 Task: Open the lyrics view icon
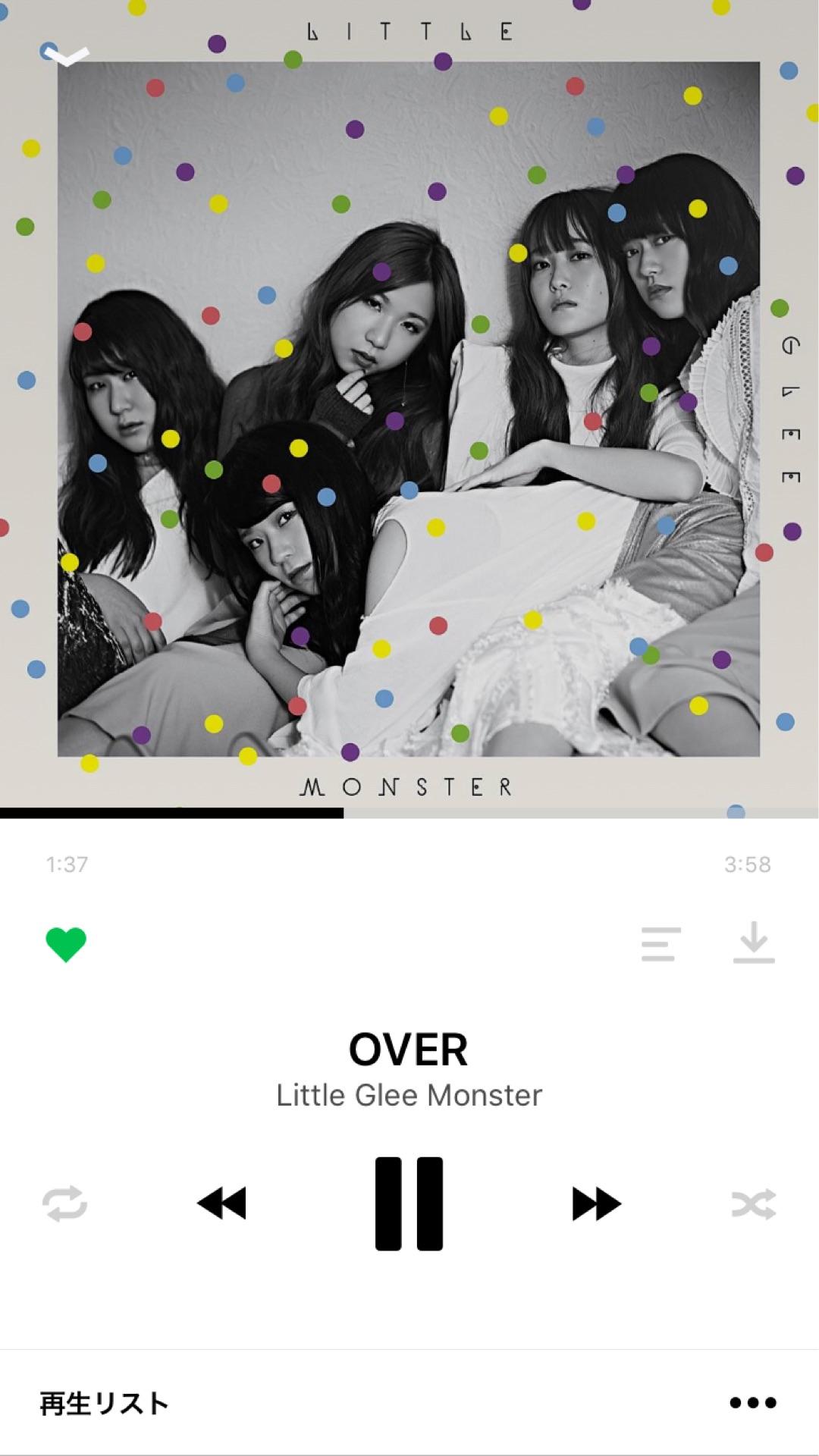(x=661, y=944)
